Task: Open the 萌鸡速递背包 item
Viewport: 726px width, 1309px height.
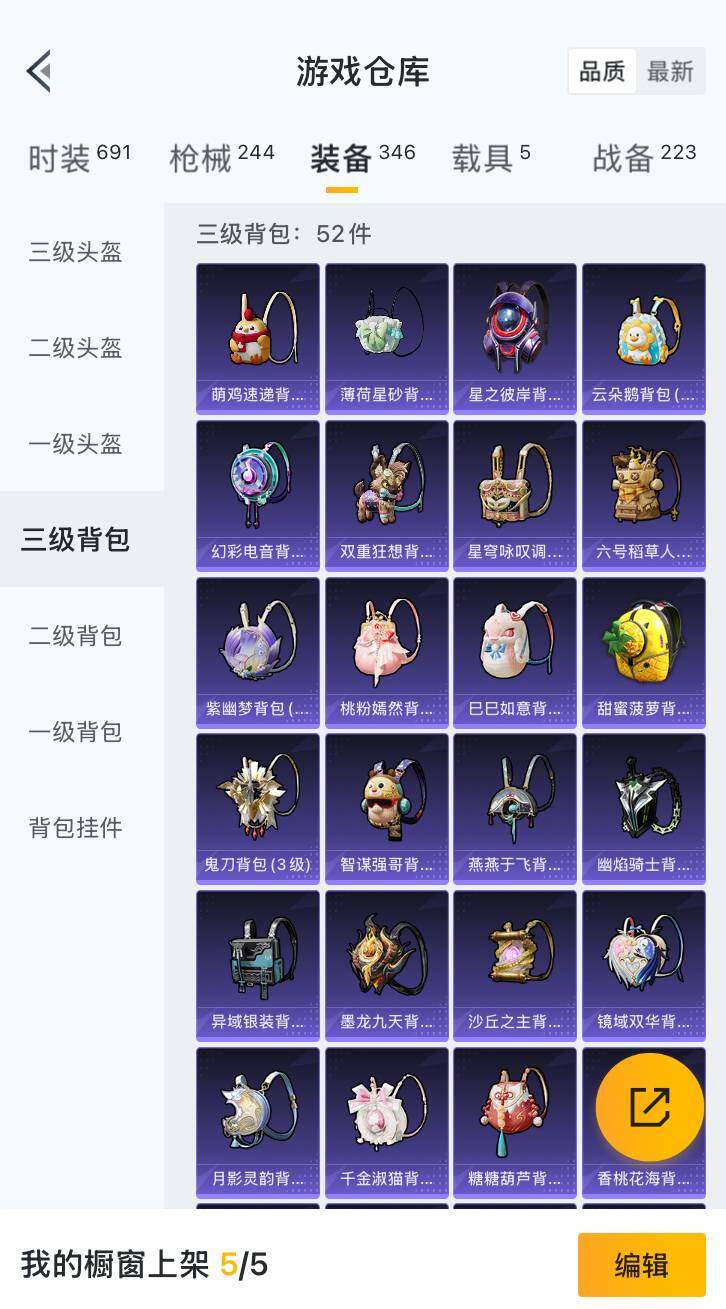Action: pos(258,338)
